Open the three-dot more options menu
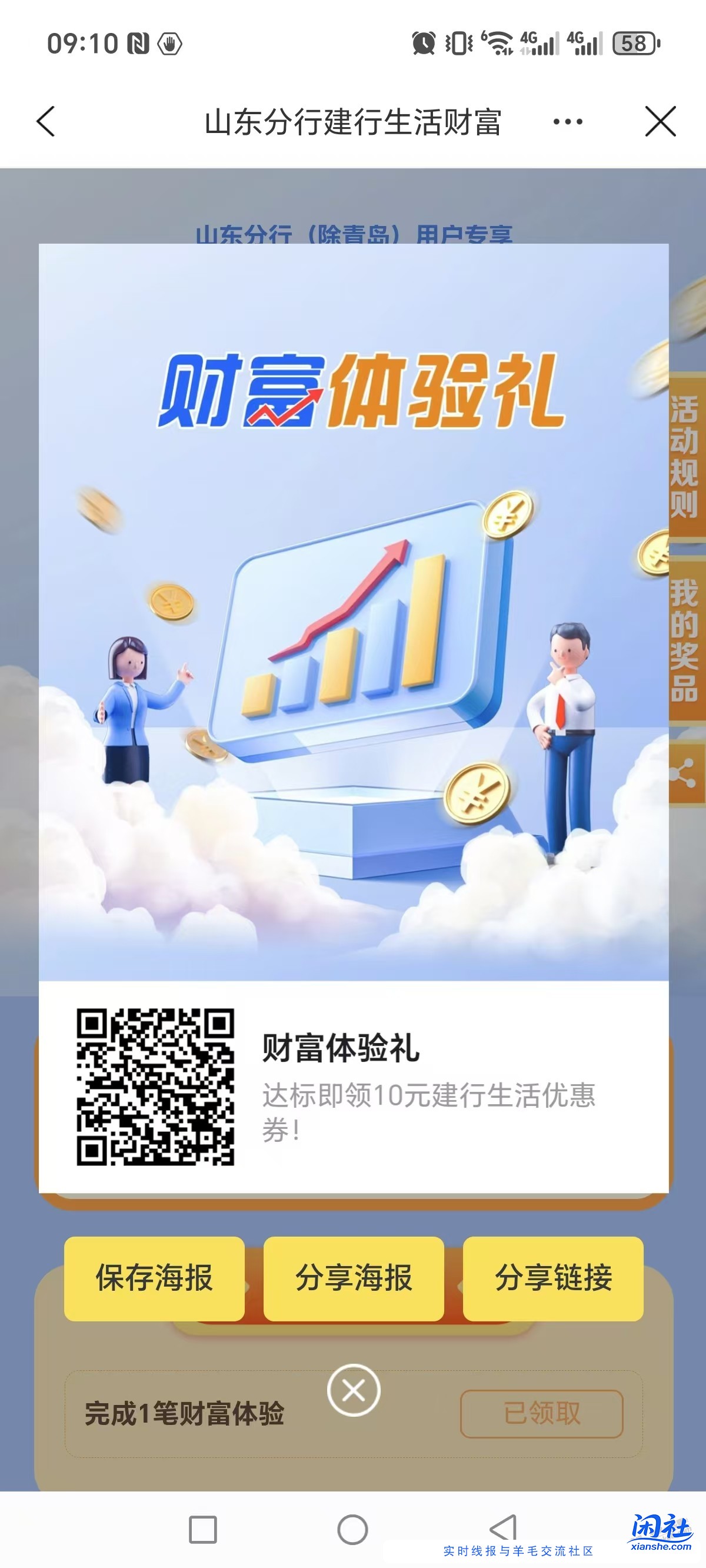Screen dimensions: 706x1568 tap(567, 121)
